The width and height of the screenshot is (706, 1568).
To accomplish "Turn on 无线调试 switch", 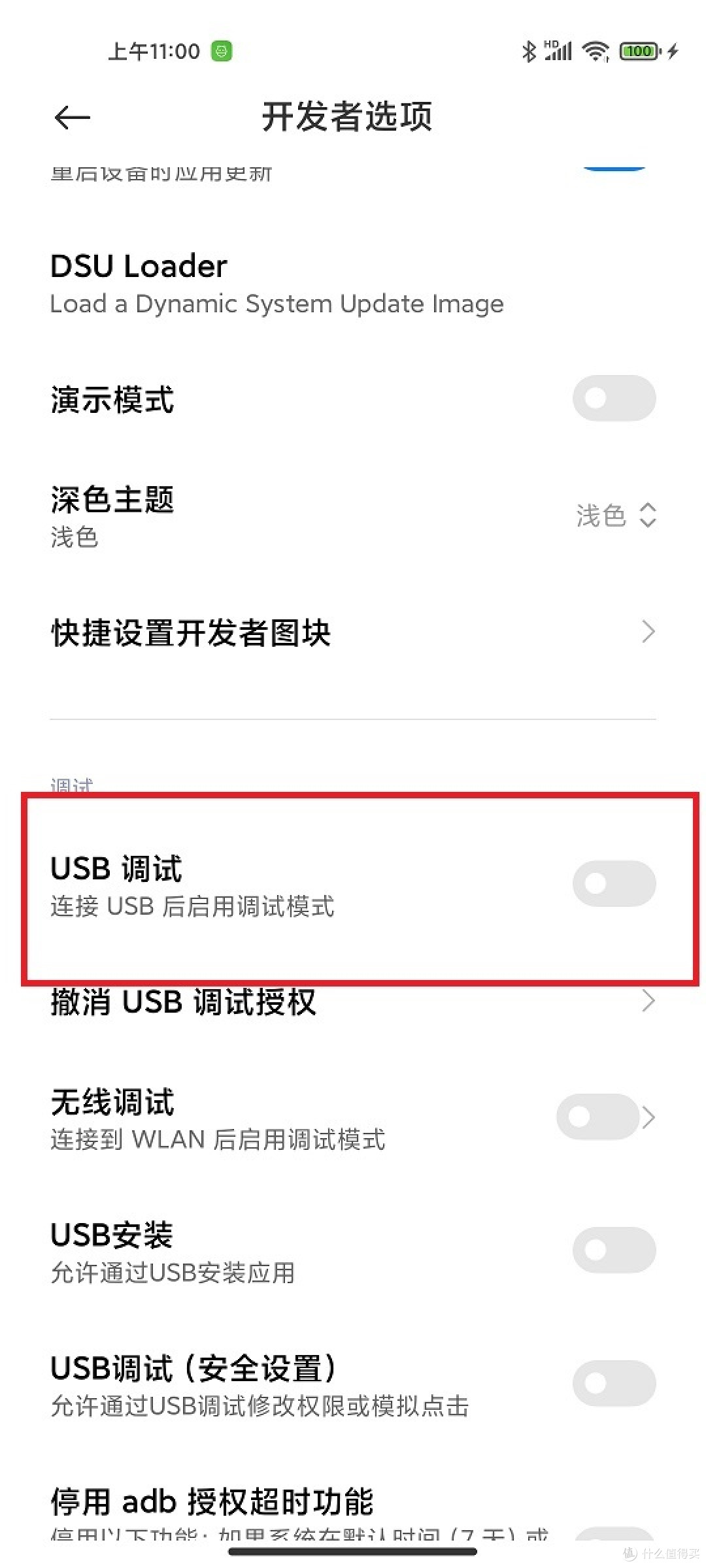I will [x=596, y=1117].
